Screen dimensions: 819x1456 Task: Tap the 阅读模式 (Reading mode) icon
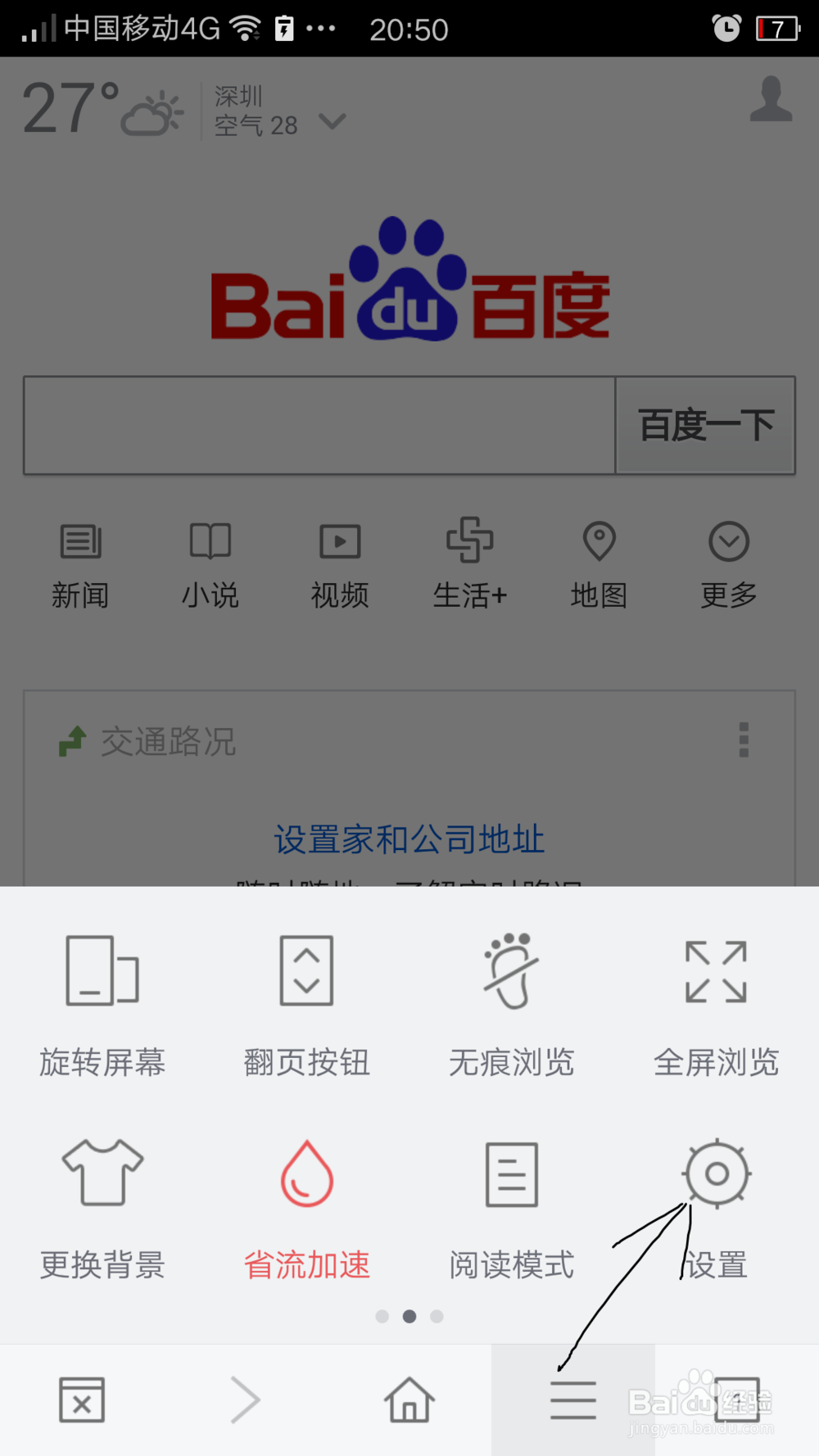tap(510, 1204)
